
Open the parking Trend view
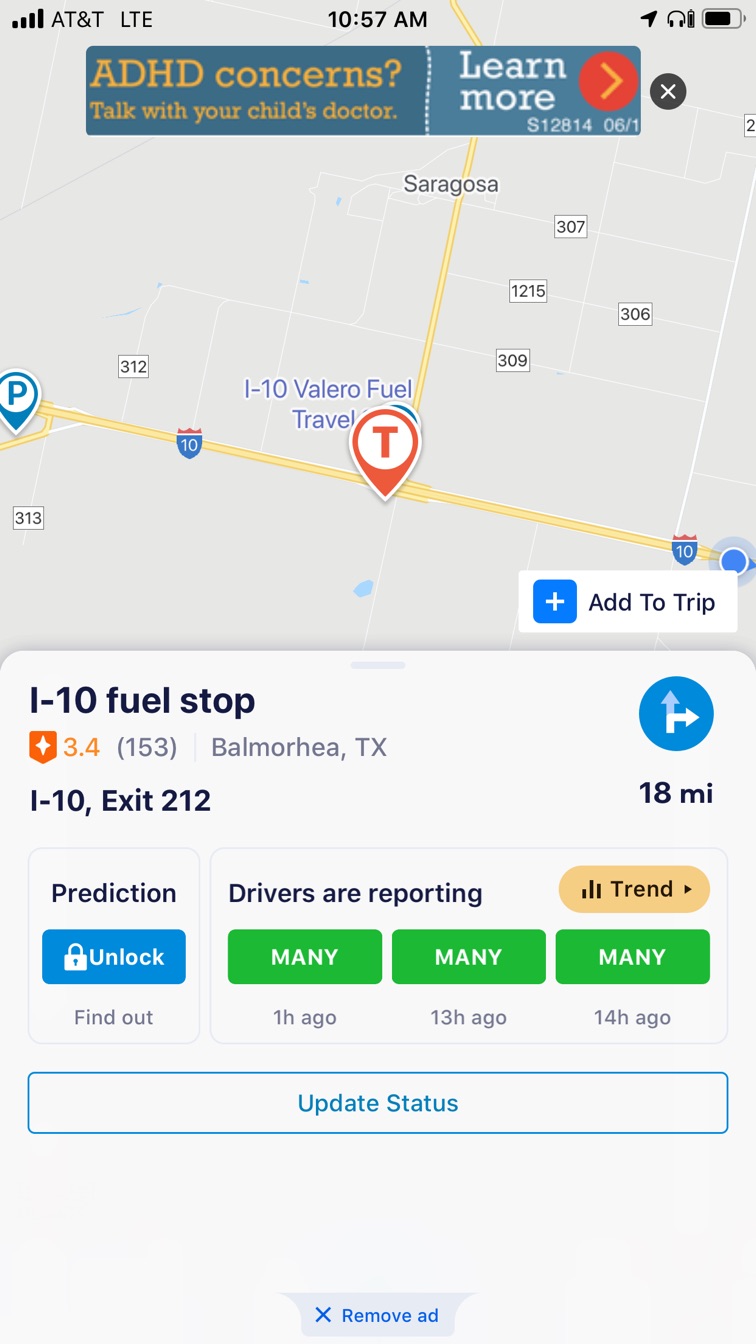pyautogui.click(x=634, y=889)
